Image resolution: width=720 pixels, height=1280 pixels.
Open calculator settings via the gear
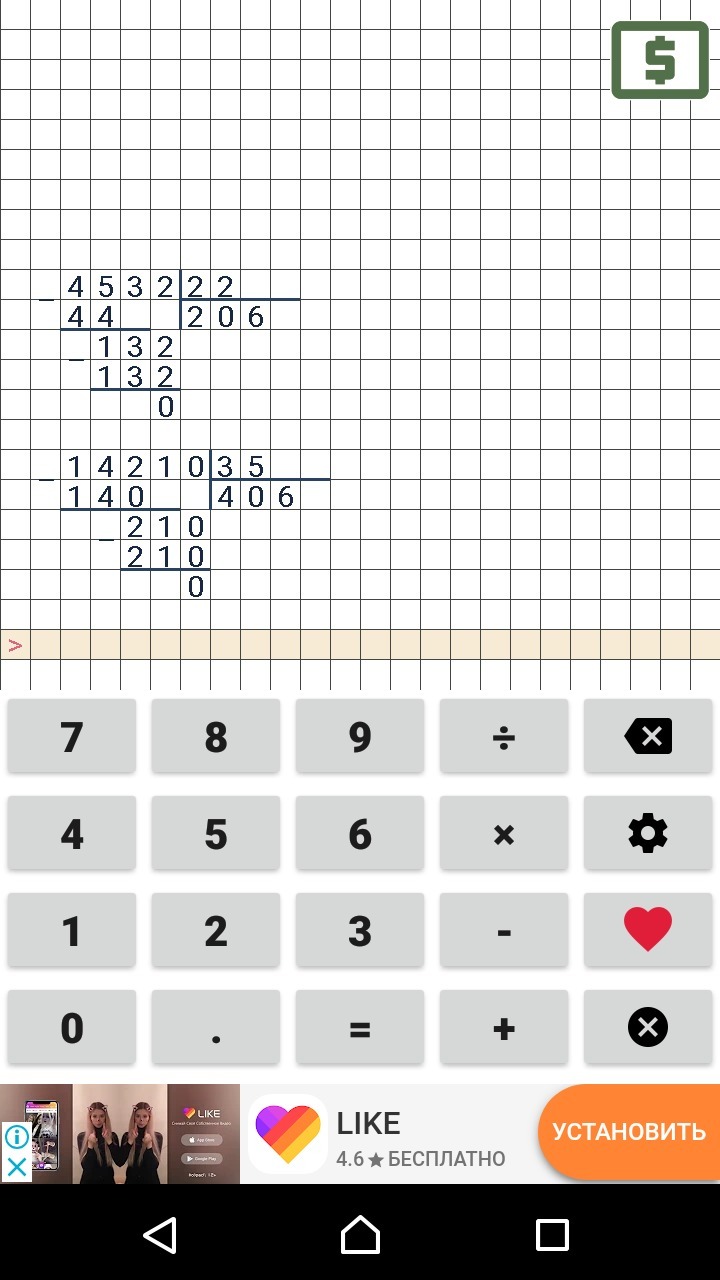[x=648, y=833]
